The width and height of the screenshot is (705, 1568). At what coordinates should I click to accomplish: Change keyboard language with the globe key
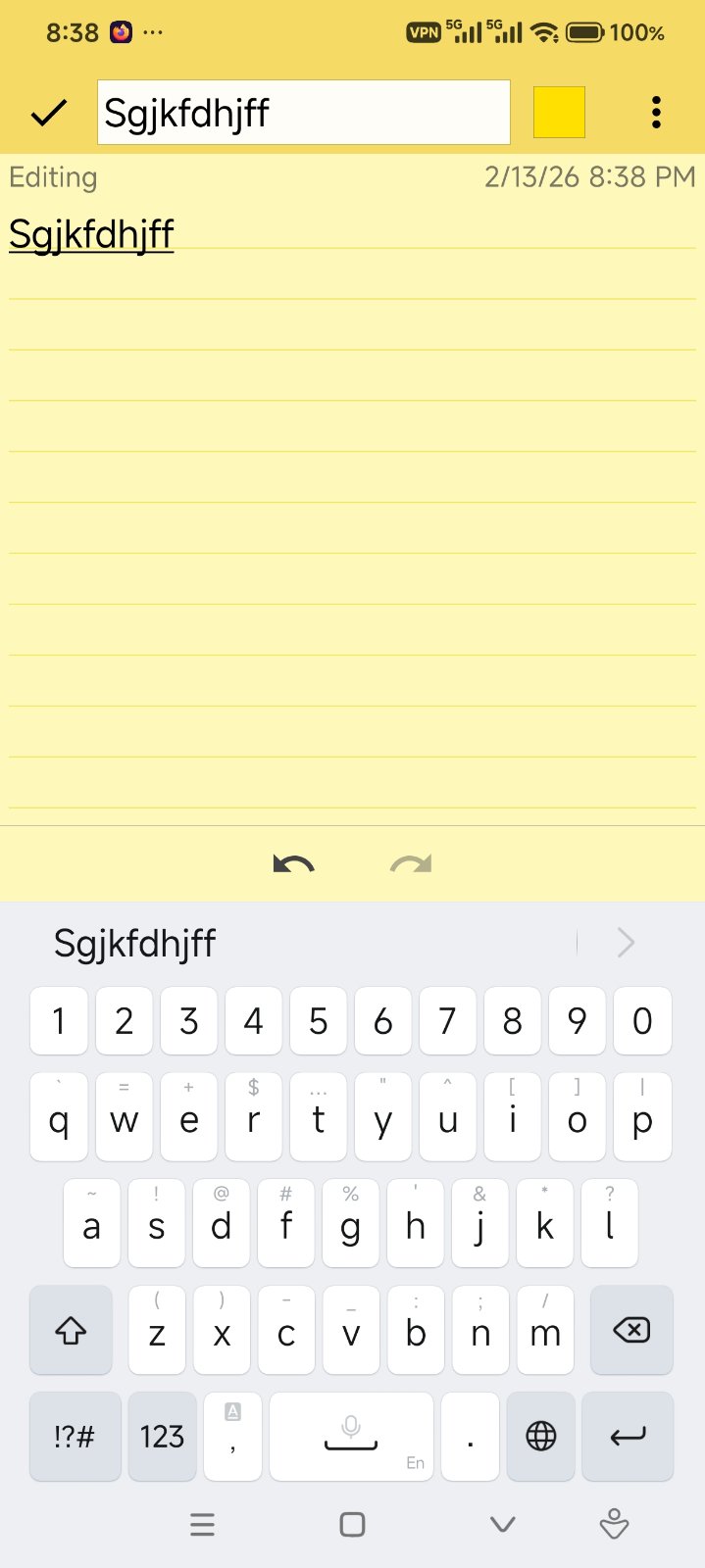540,1437
